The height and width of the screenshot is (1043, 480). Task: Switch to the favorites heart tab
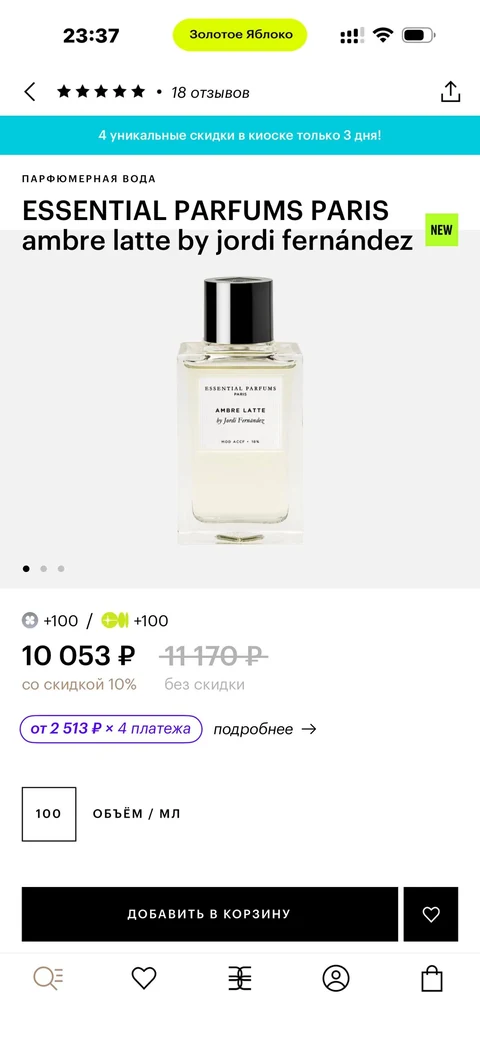(x=144, y=978)
